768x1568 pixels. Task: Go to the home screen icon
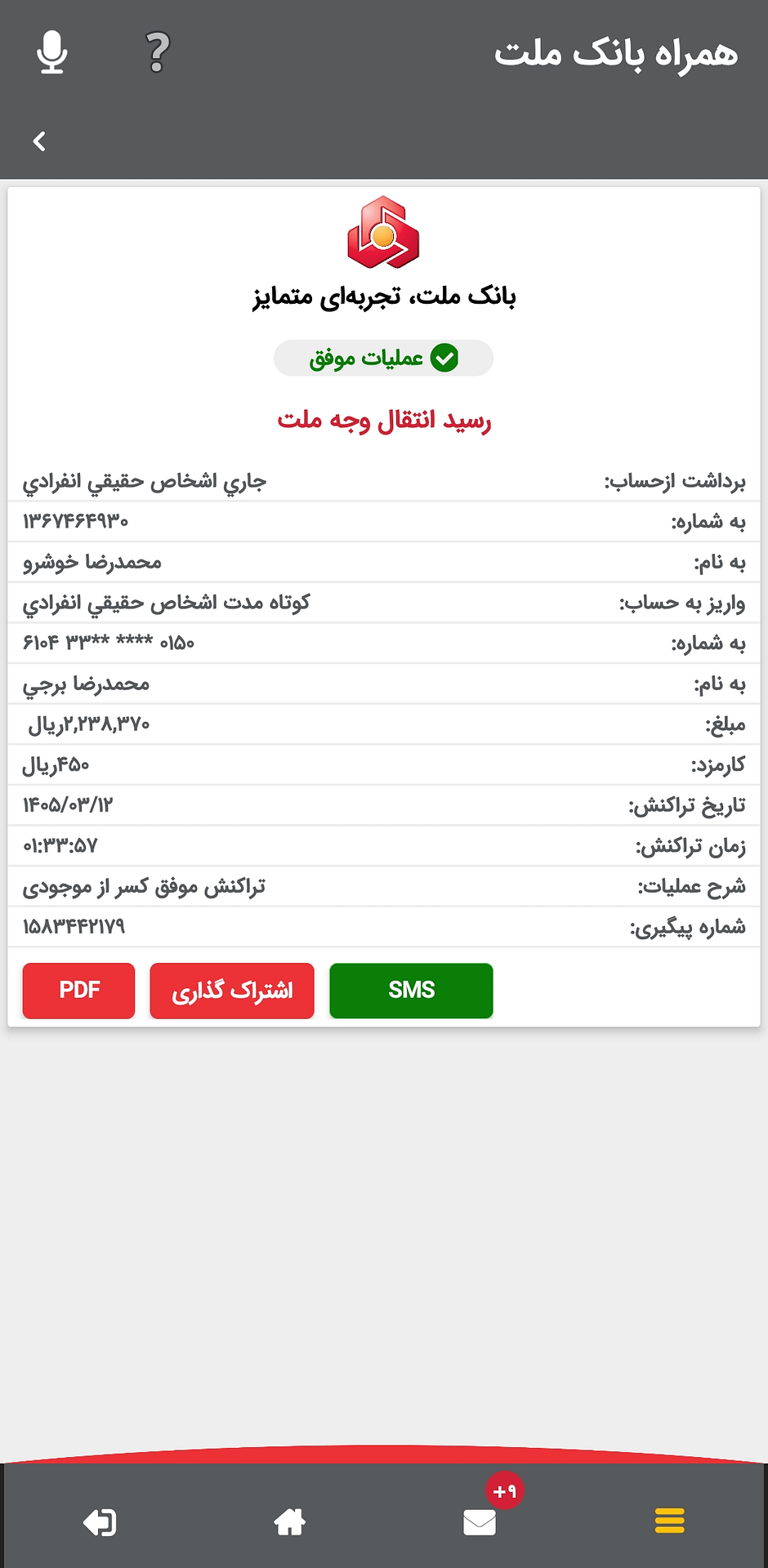pyautogui.click(x=290, y=1521)
